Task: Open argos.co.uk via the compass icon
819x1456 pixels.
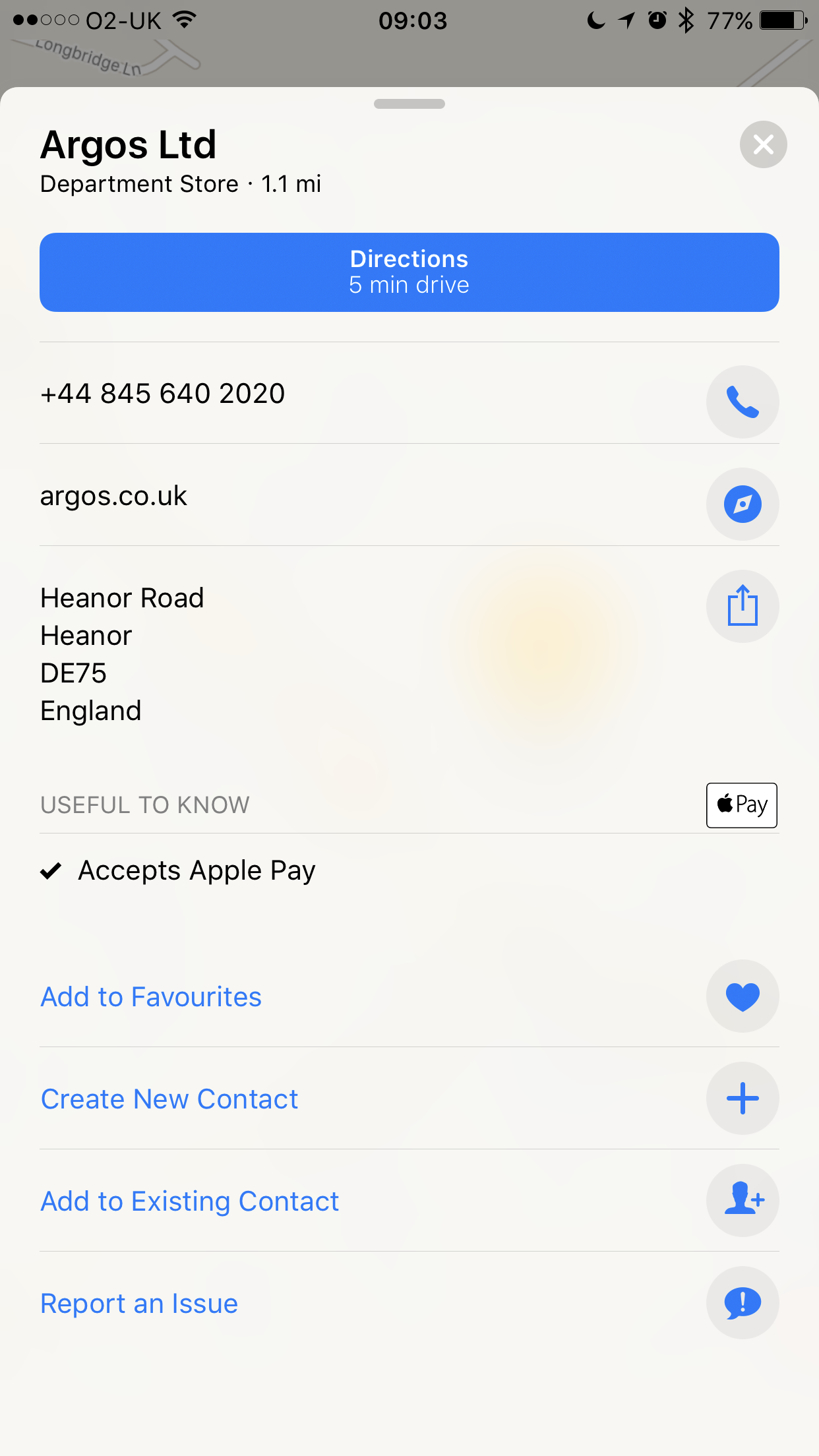Action: (x=743, y=504)
